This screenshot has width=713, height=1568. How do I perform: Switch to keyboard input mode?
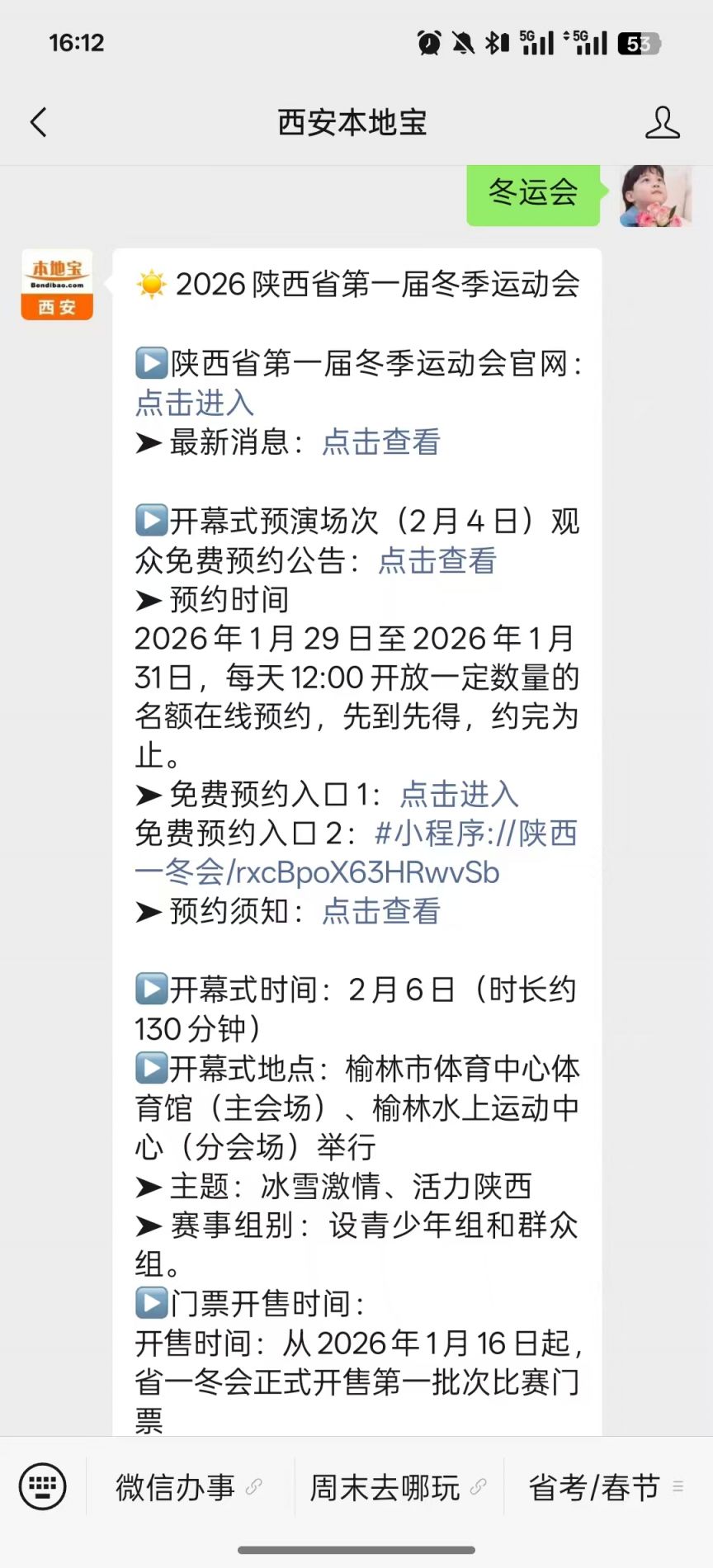pyautogui.click(x=42, y=1486)
